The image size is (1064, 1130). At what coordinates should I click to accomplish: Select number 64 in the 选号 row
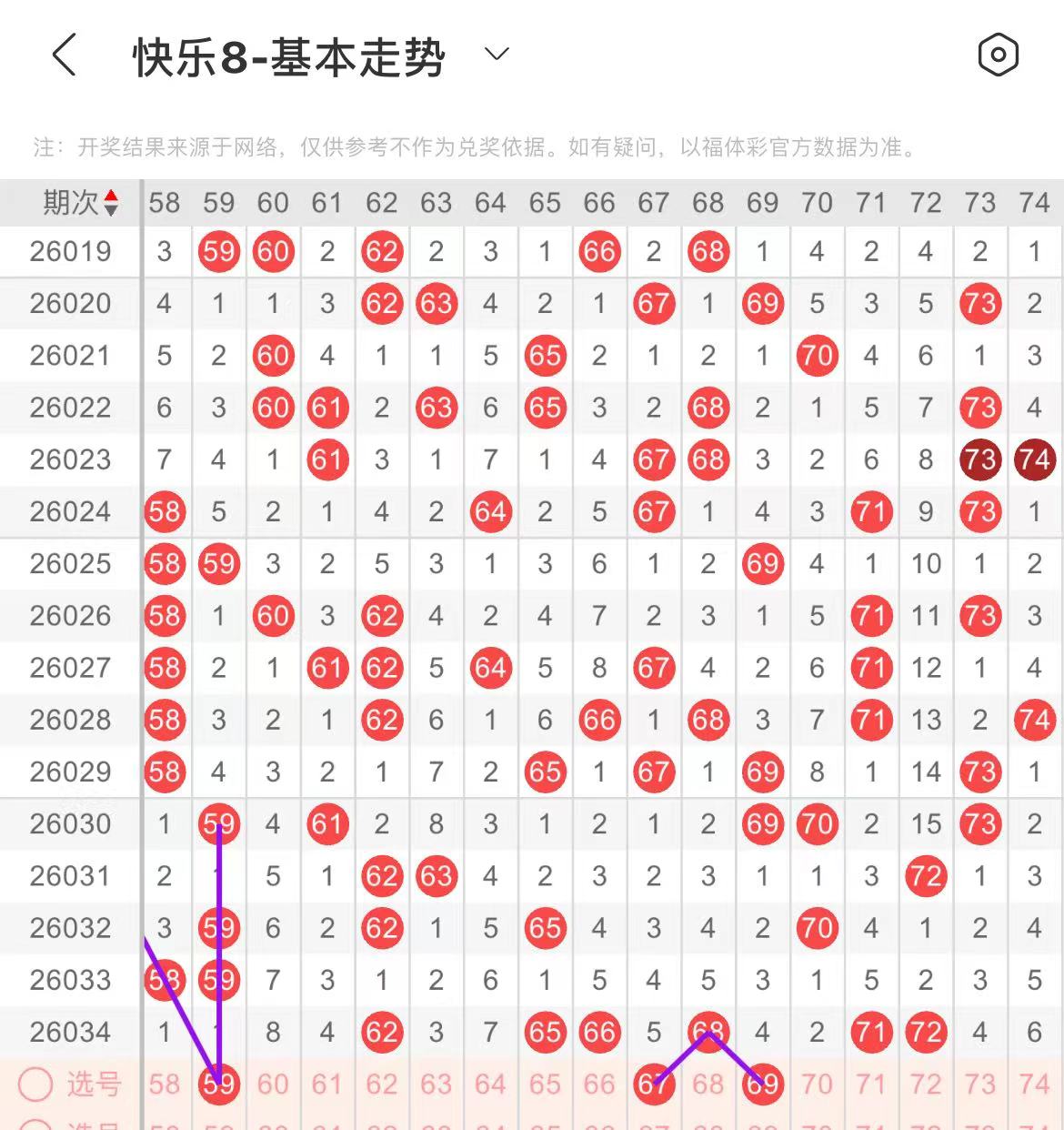point(490,1084)
